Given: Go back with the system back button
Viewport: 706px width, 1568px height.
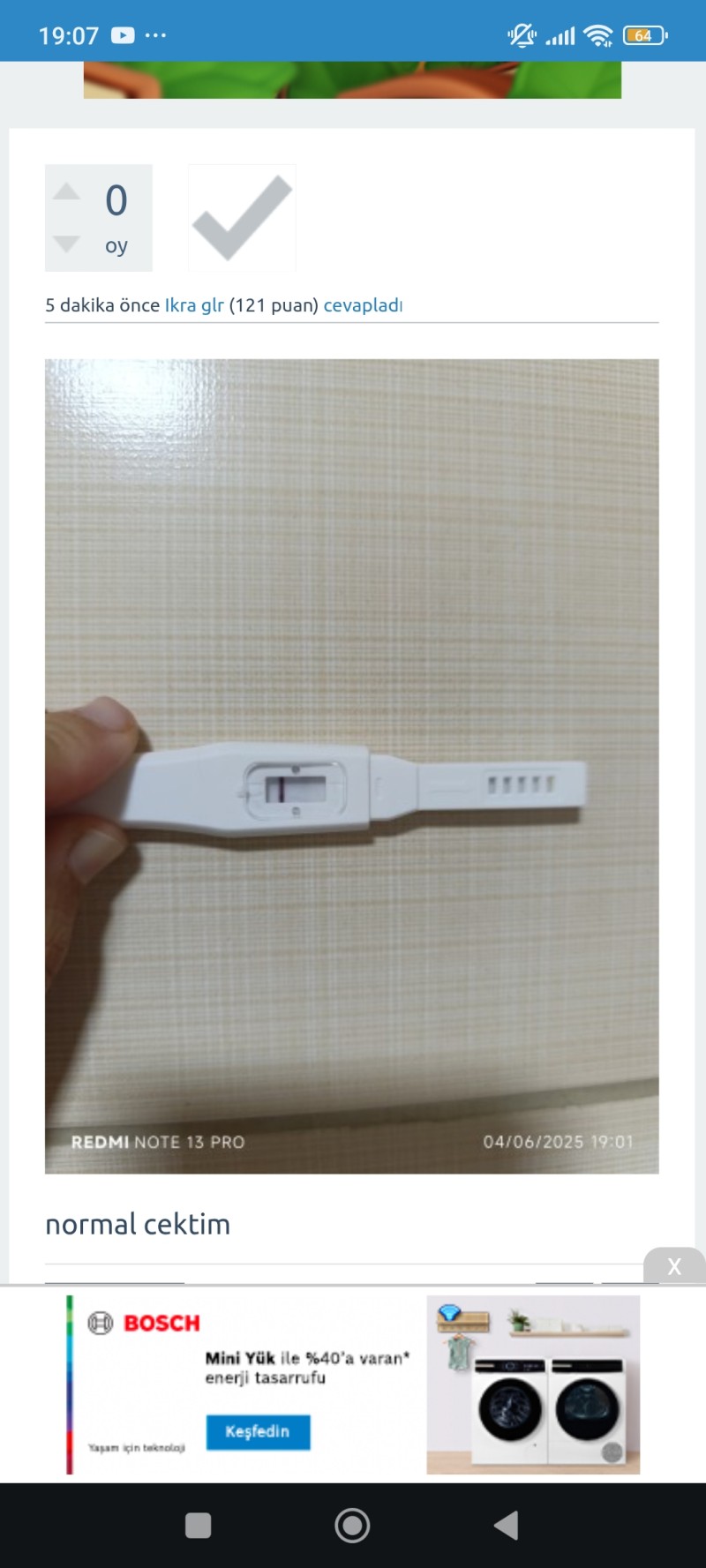Looking at the screenshot, I should pos(507,1525).
